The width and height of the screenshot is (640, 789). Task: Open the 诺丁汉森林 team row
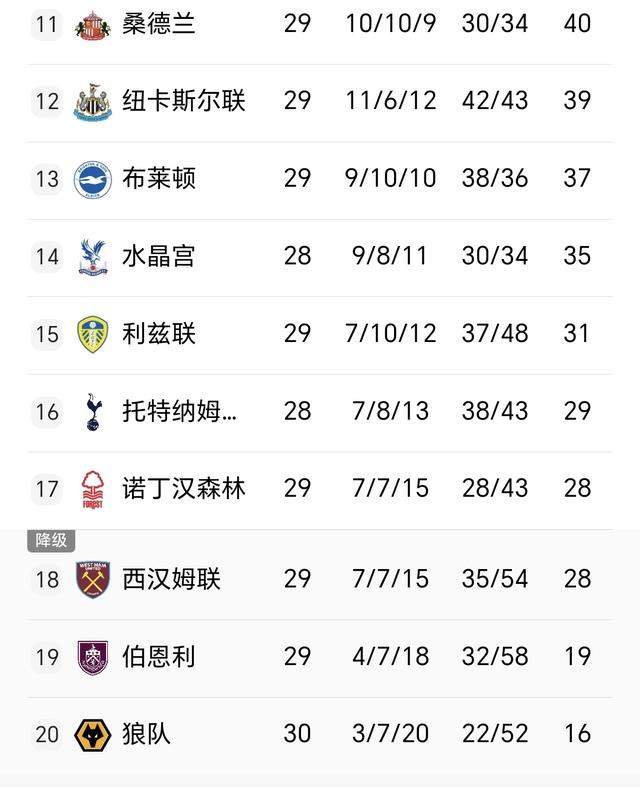(x=183, y=488)
